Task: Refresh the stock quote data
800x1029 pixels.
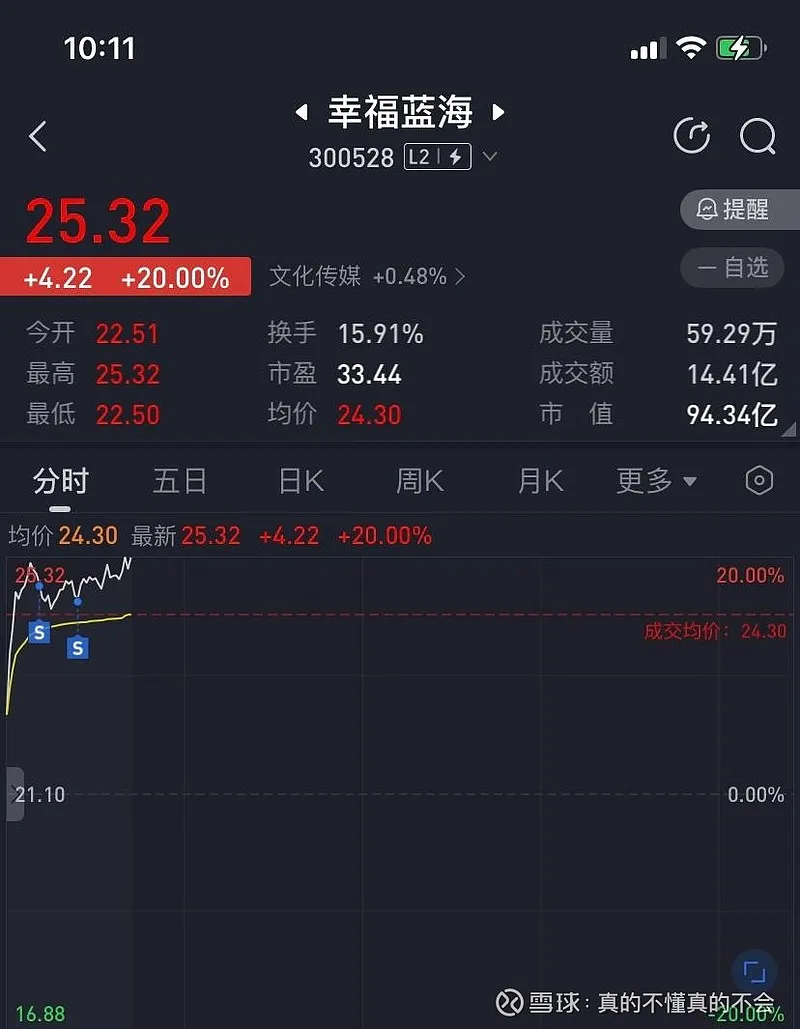Action: [691, 136]
